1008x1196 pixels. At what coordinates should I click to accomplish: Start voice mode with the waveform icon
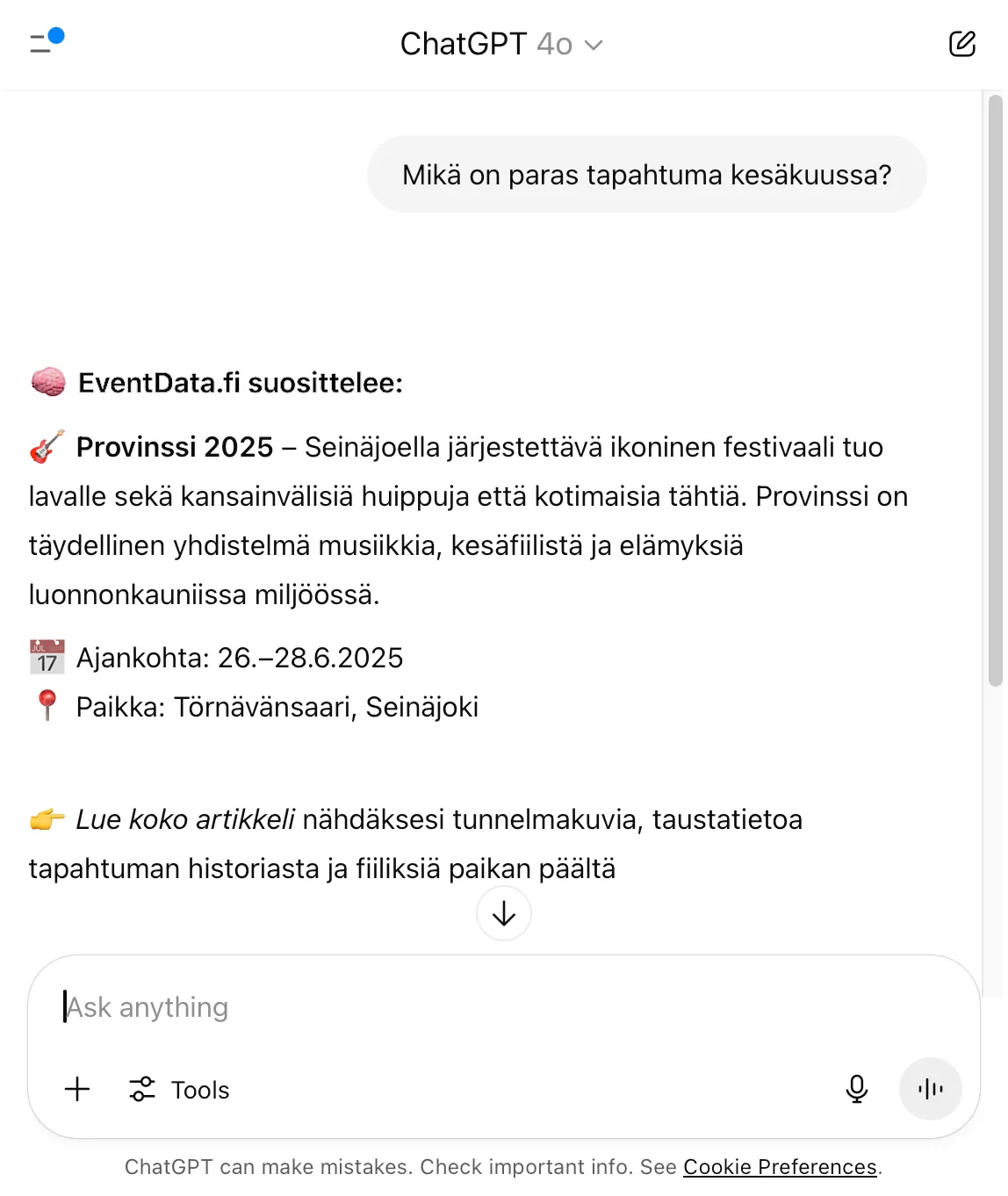tap(930, 1089)
